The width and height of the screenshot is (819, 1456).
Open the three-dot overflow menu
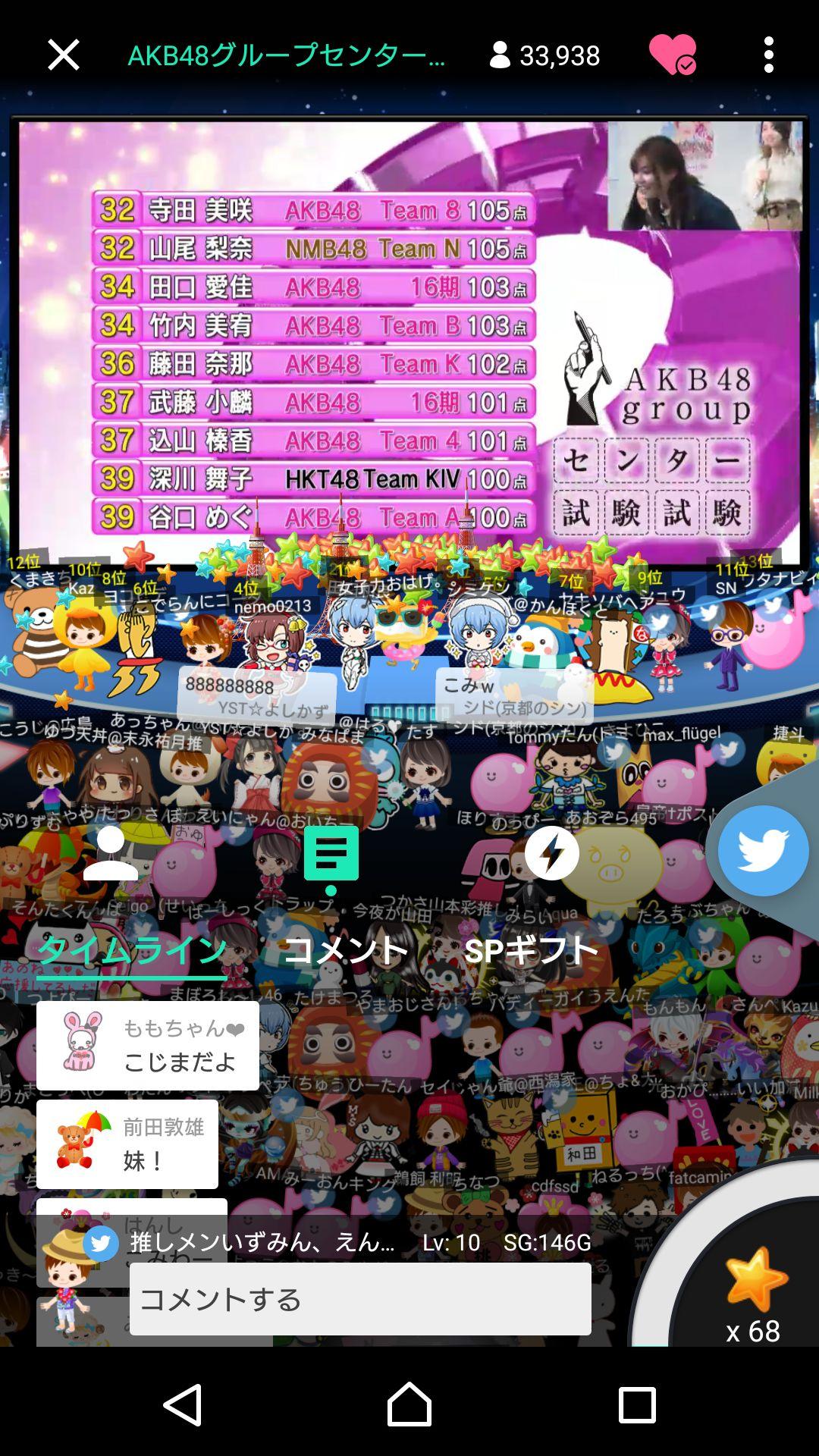[768, 55]
